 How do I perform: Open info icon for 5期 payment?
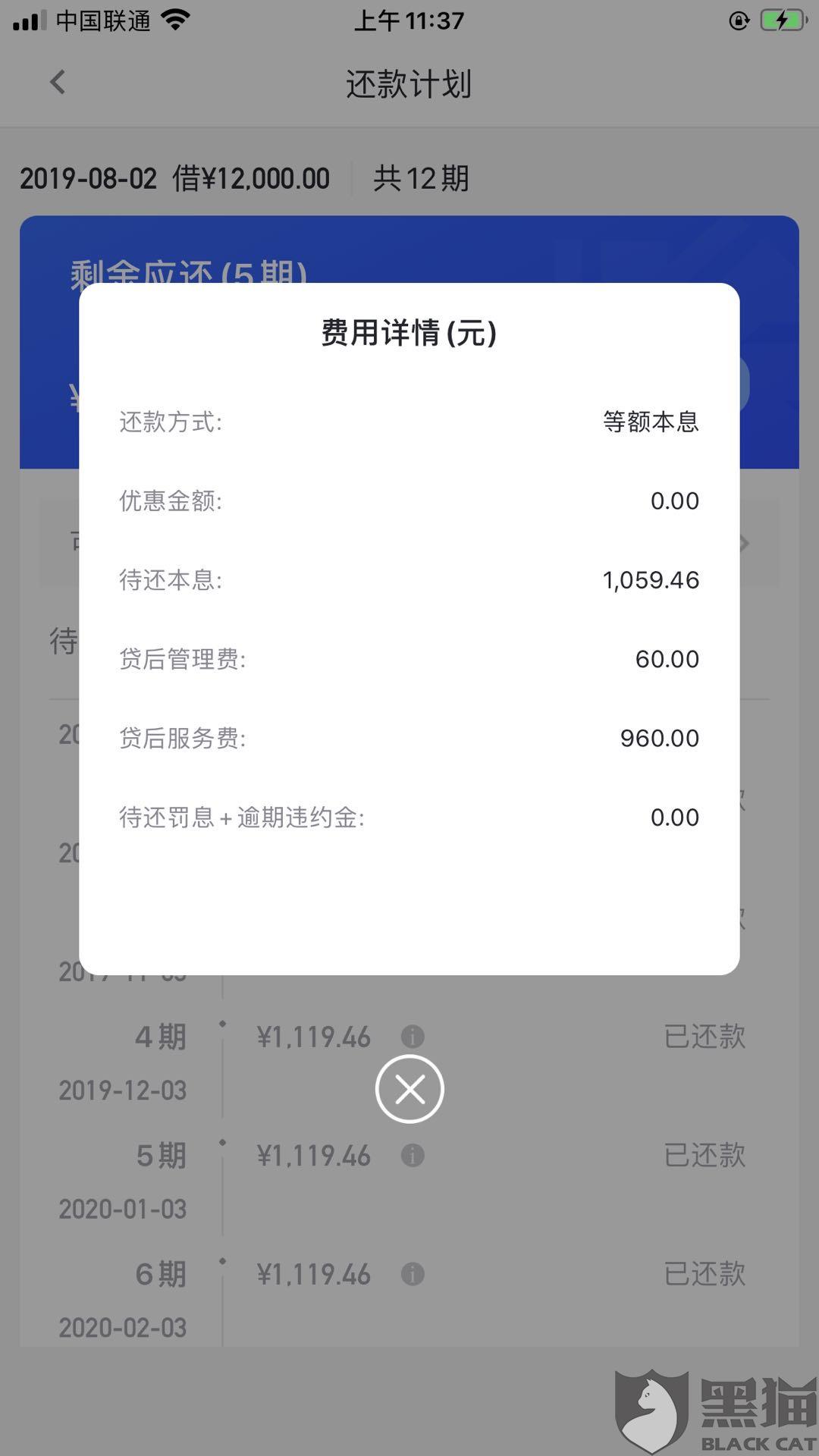click(x=413, y=1156)
